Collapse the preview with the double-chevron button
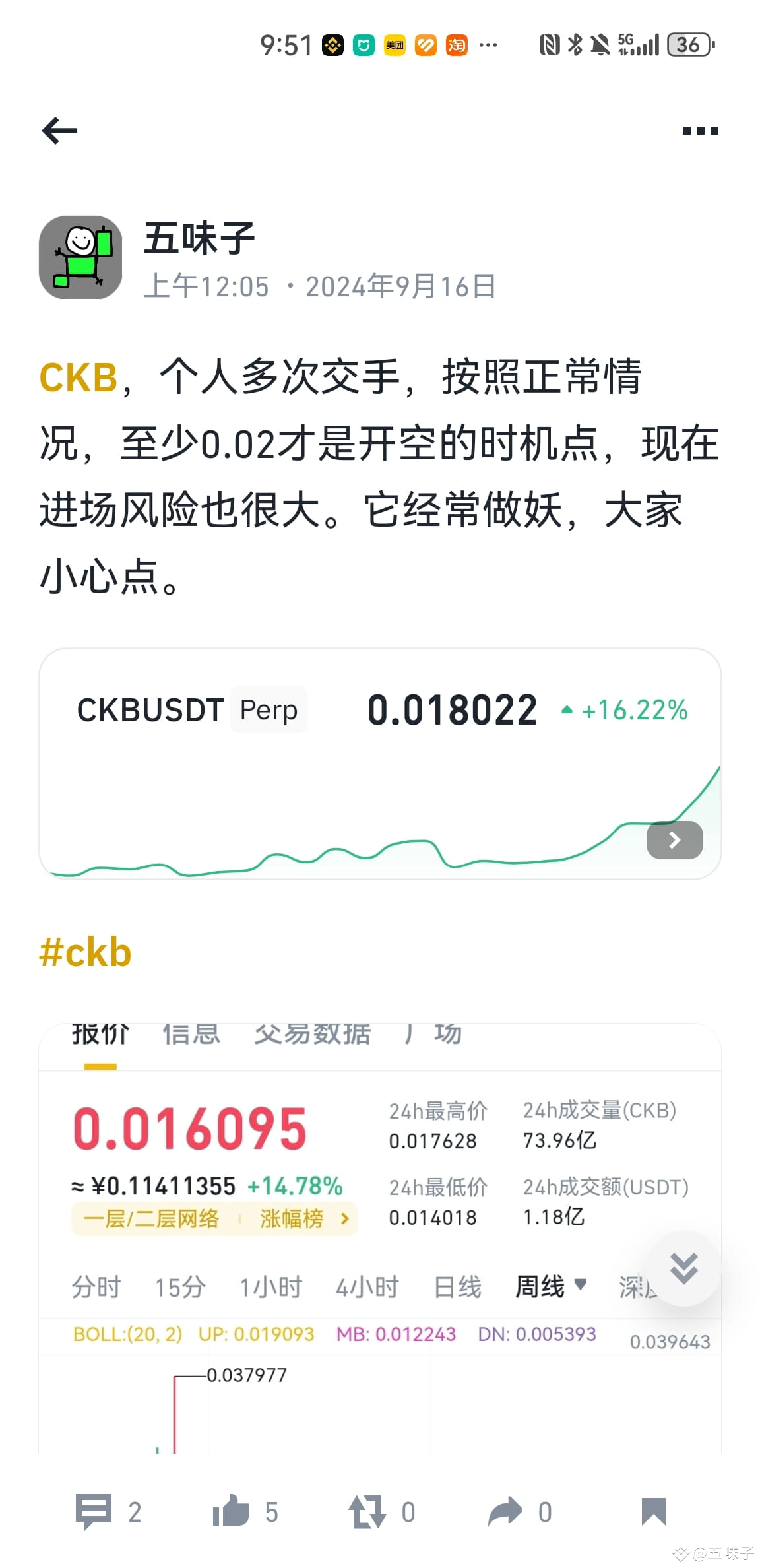Image resolution: width=760 pixels, height=1568 pixels. click(x=684, y=1266)
